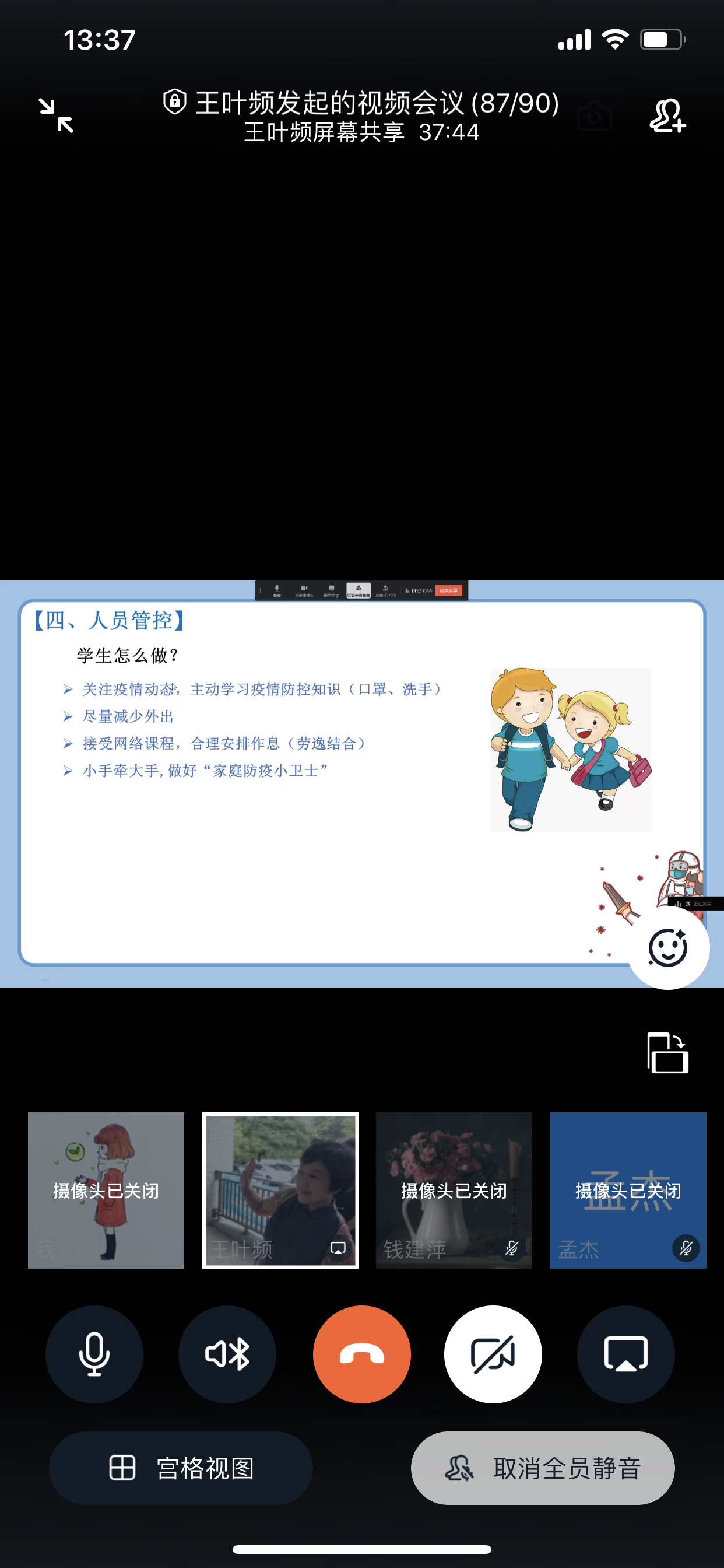Viewport: 724px width, 1568px height.
Task: Rotate the shared screen view
Action: point(667,1052)
